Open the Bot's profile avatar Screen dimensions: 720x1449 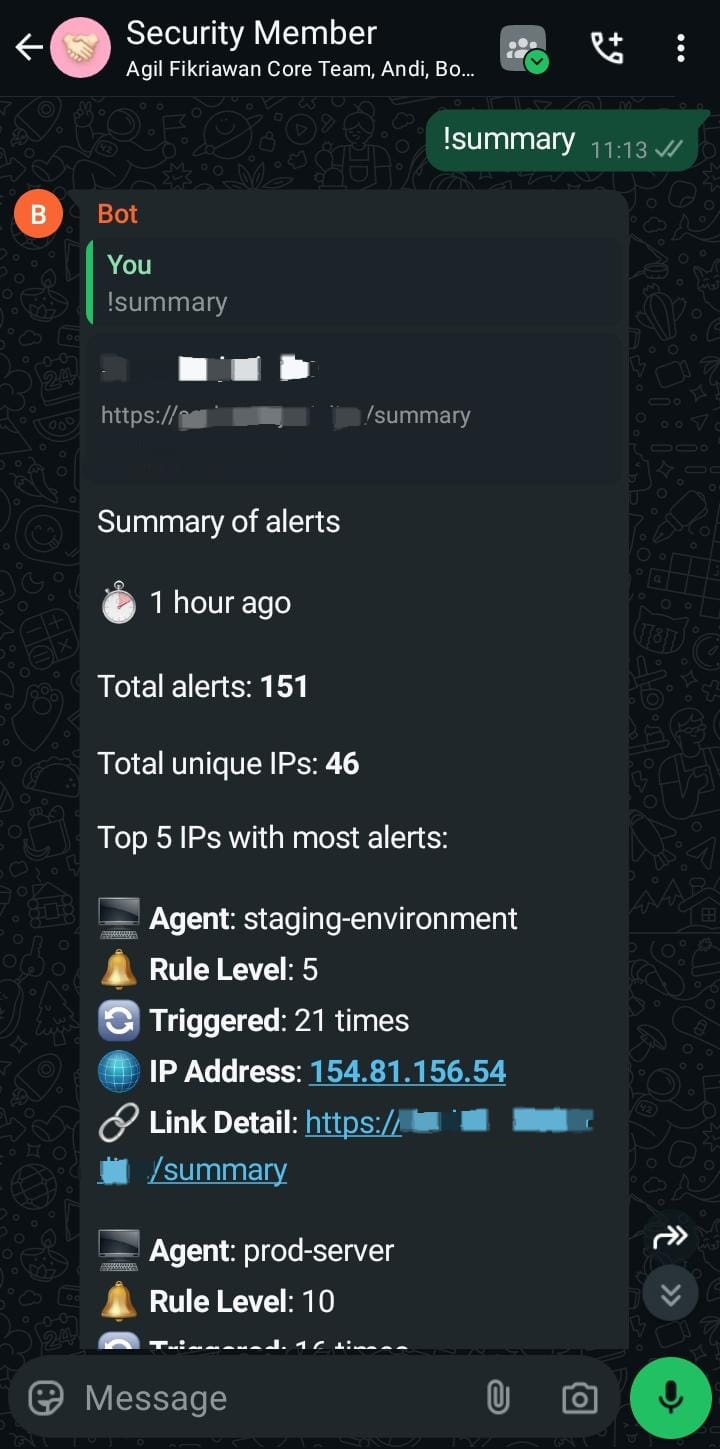(38, 214)
